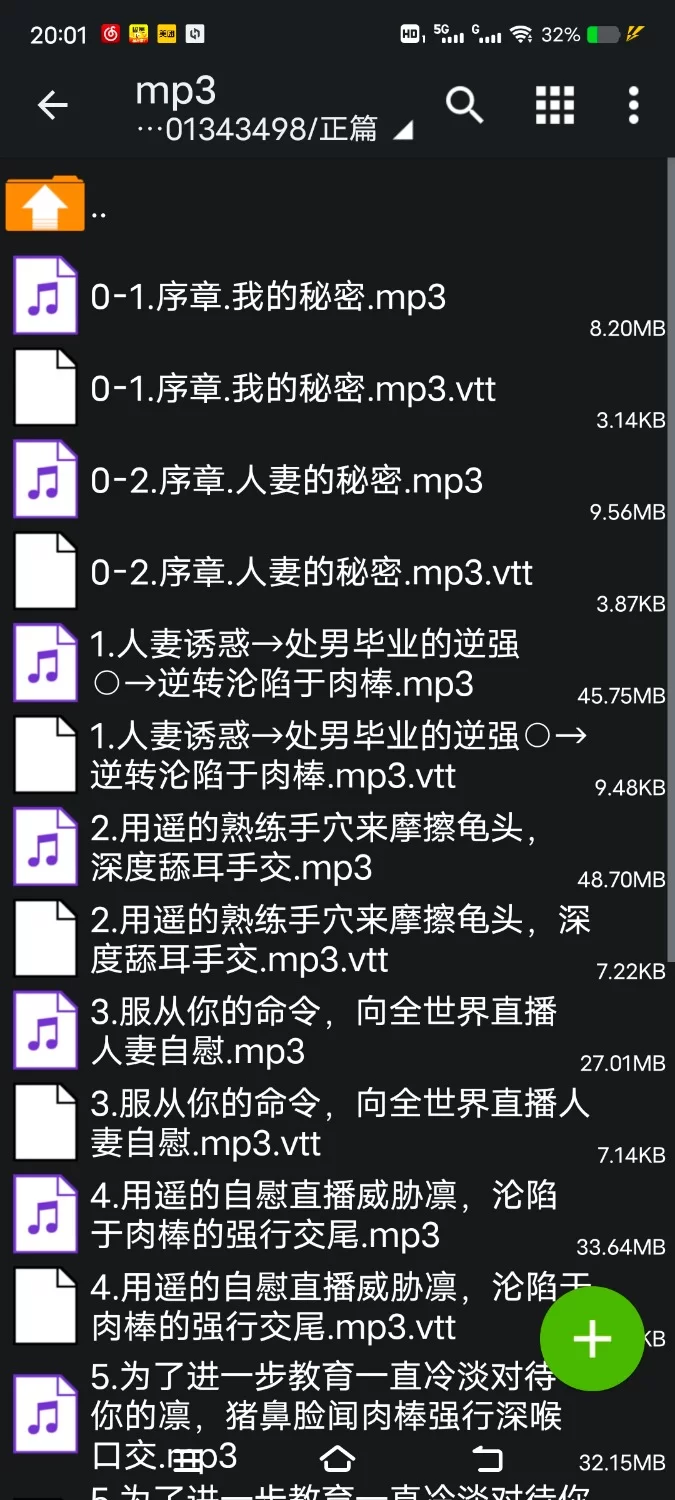Open the file 0-1.序章.我的秘密.mp3
The height and width of the screenshot is (1500, 675).
(x=268, y=297)
